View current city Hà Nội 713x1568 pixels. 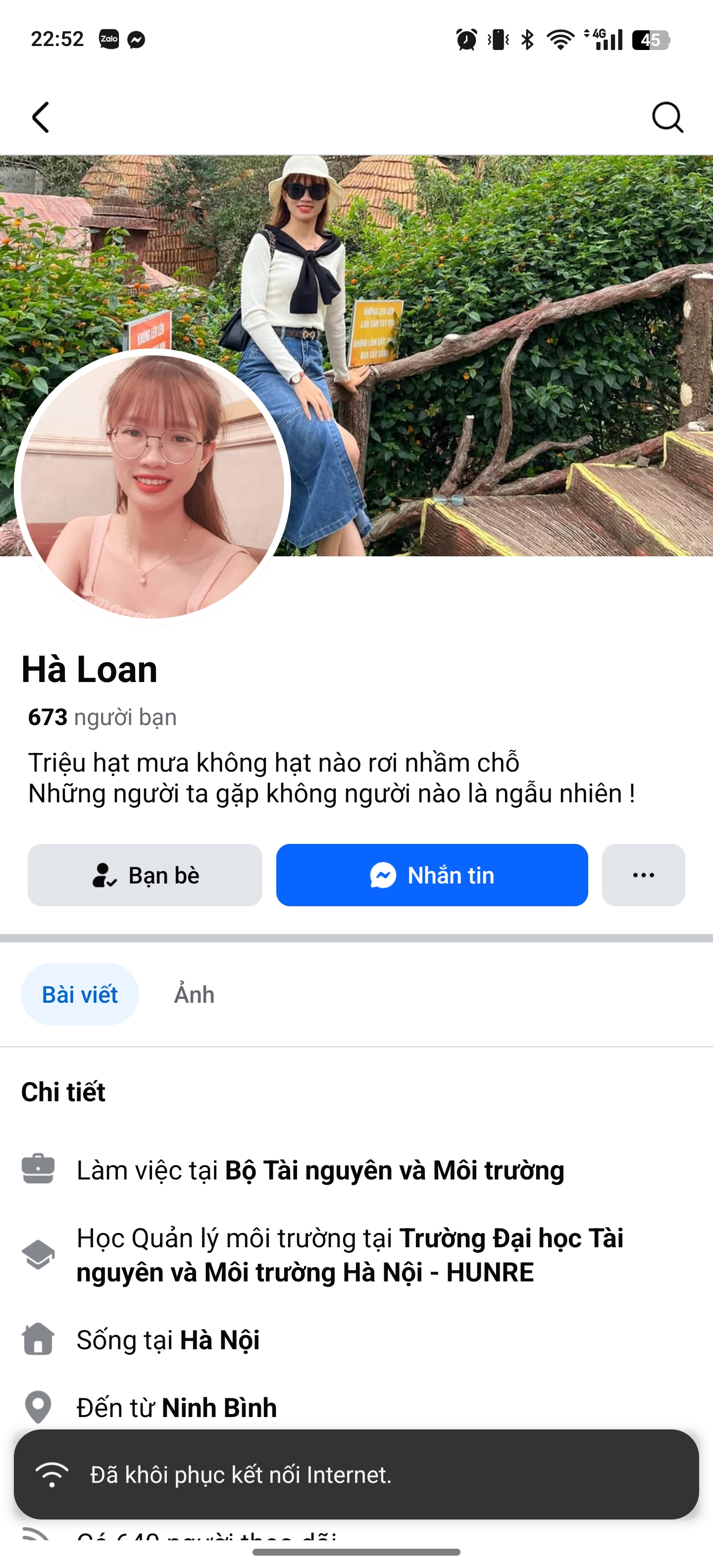(x=219, y=1340)
